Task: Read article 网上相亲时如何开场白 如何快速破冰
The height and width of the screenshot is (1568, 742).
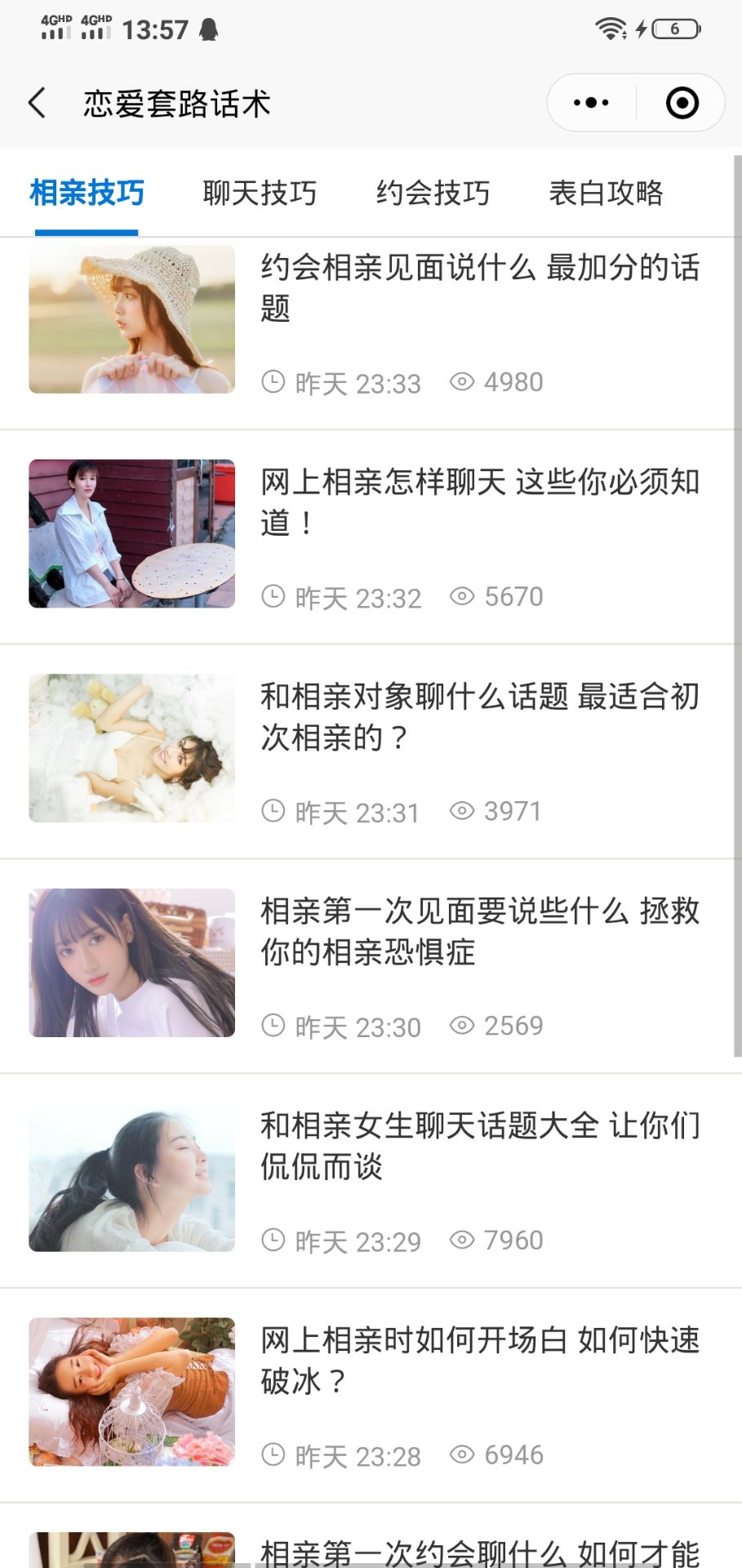Action: [479, 1361]
